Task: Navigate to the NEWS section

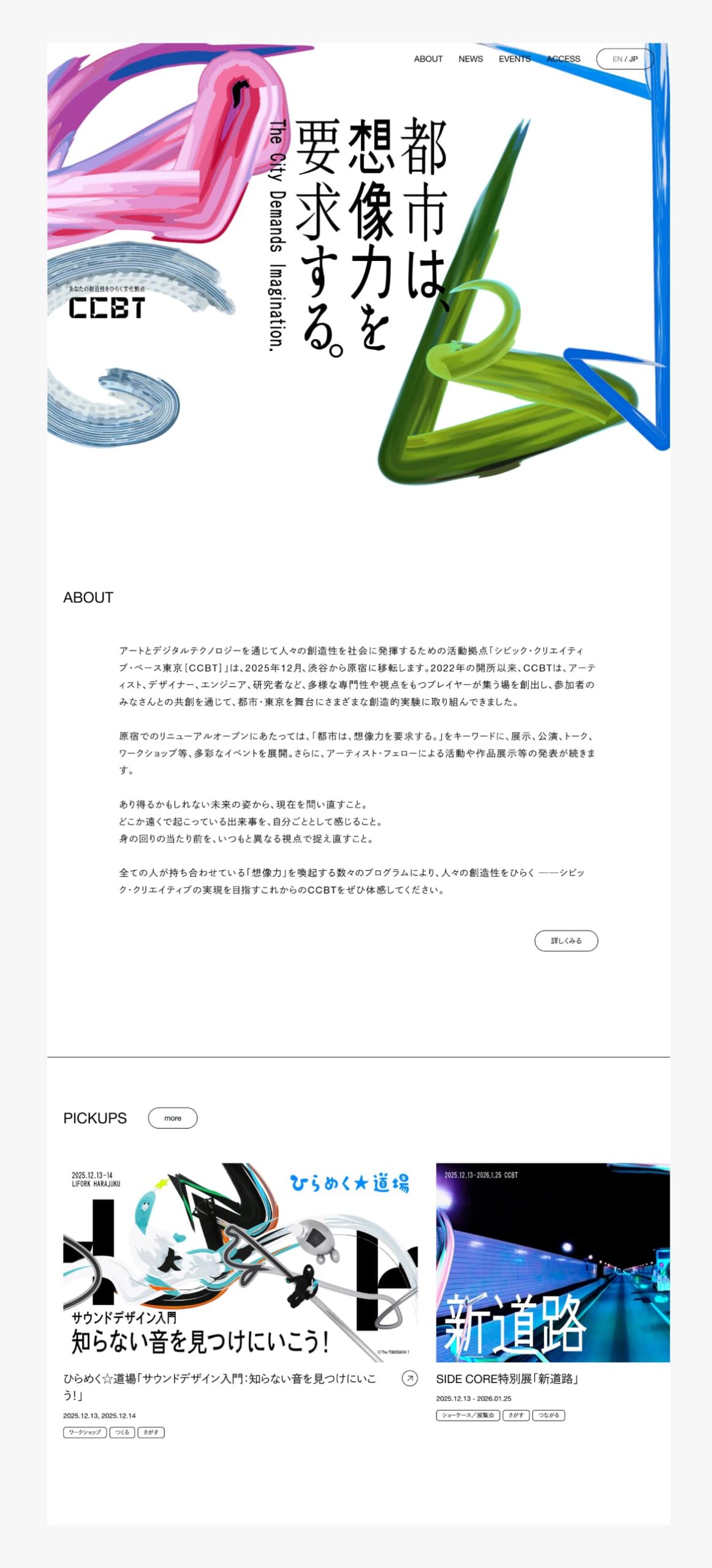Action: [x=470, y=59]
